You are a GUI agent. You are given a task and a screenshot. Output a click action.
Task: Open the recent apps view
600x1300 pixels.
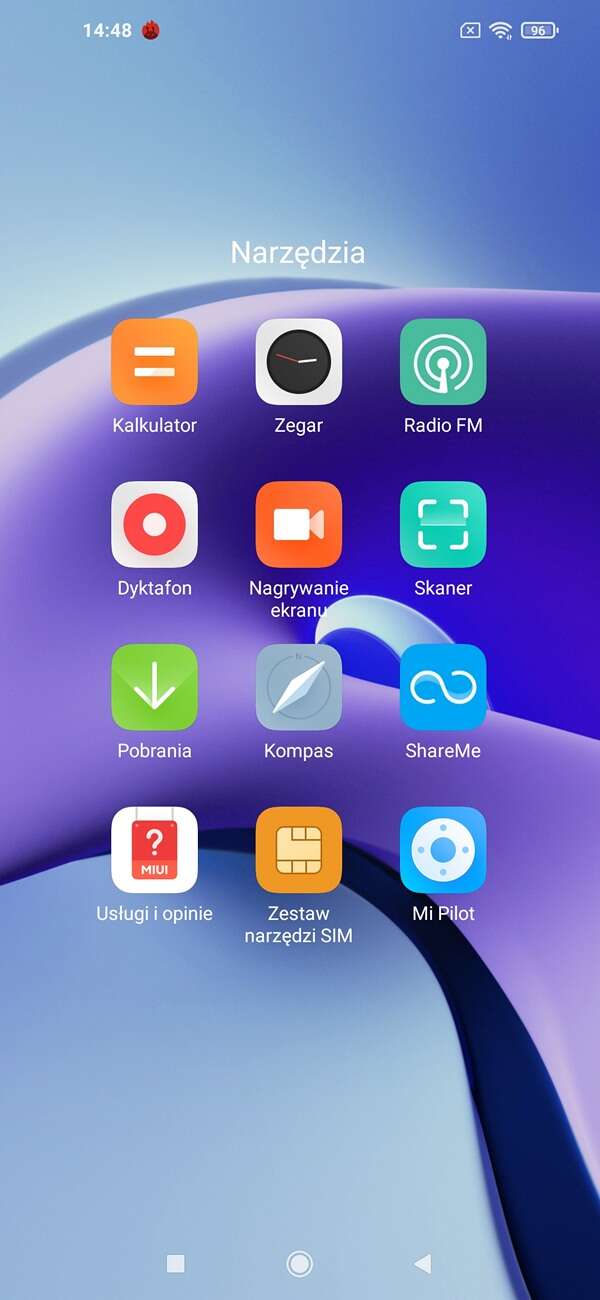[175, 1264]
